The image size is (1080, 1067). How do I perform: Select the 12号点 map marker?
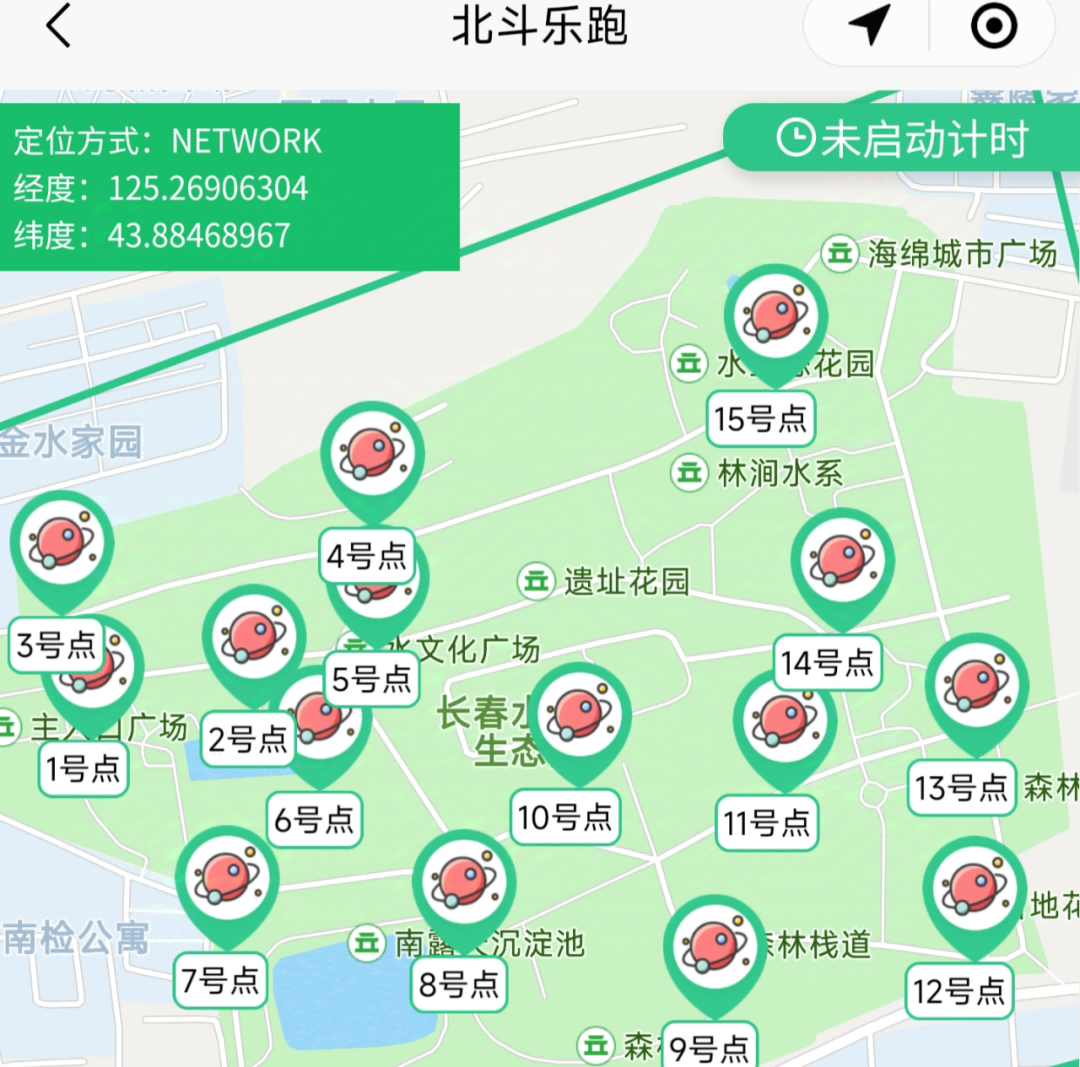click(x=974, y=888)
